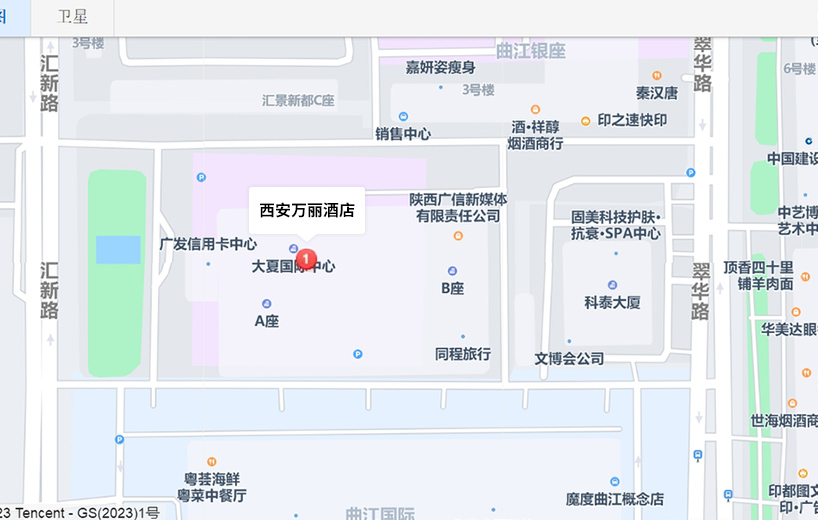
Task: Switch to the 卫星 satellite view tab
Action: coord(72,17)
